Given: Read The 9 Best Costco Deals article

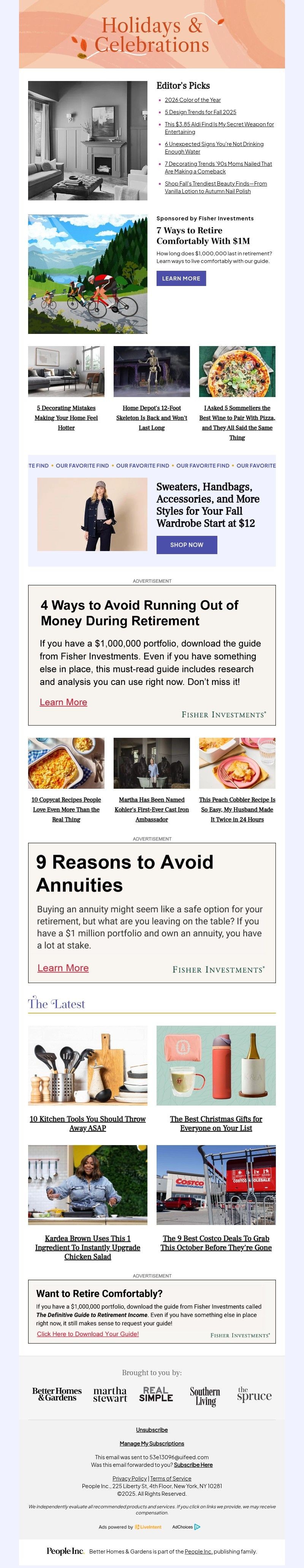Looking at the screenshot, I should click(216, 1242).
